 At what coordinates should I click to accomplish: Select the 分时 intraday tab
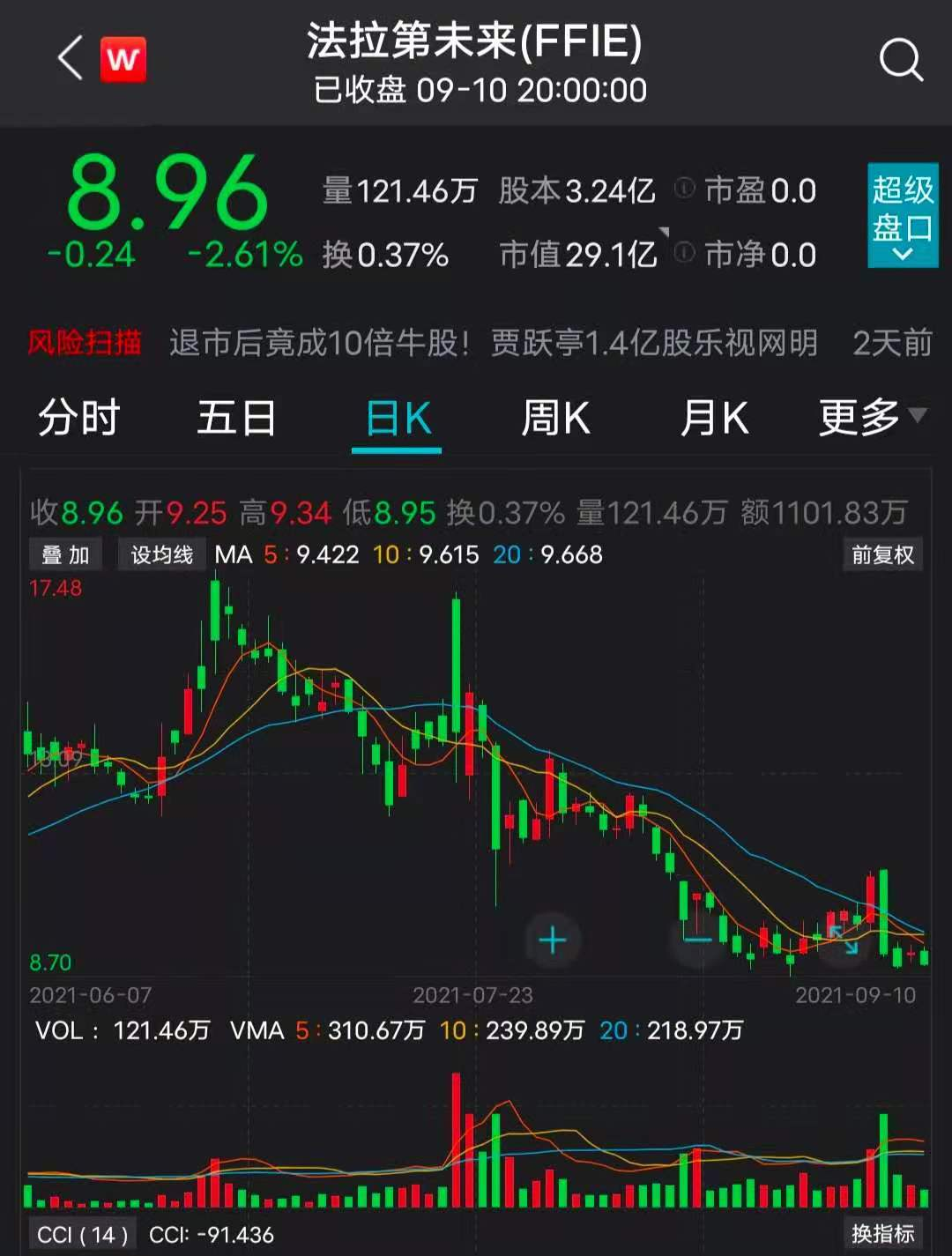pos(78,419)
